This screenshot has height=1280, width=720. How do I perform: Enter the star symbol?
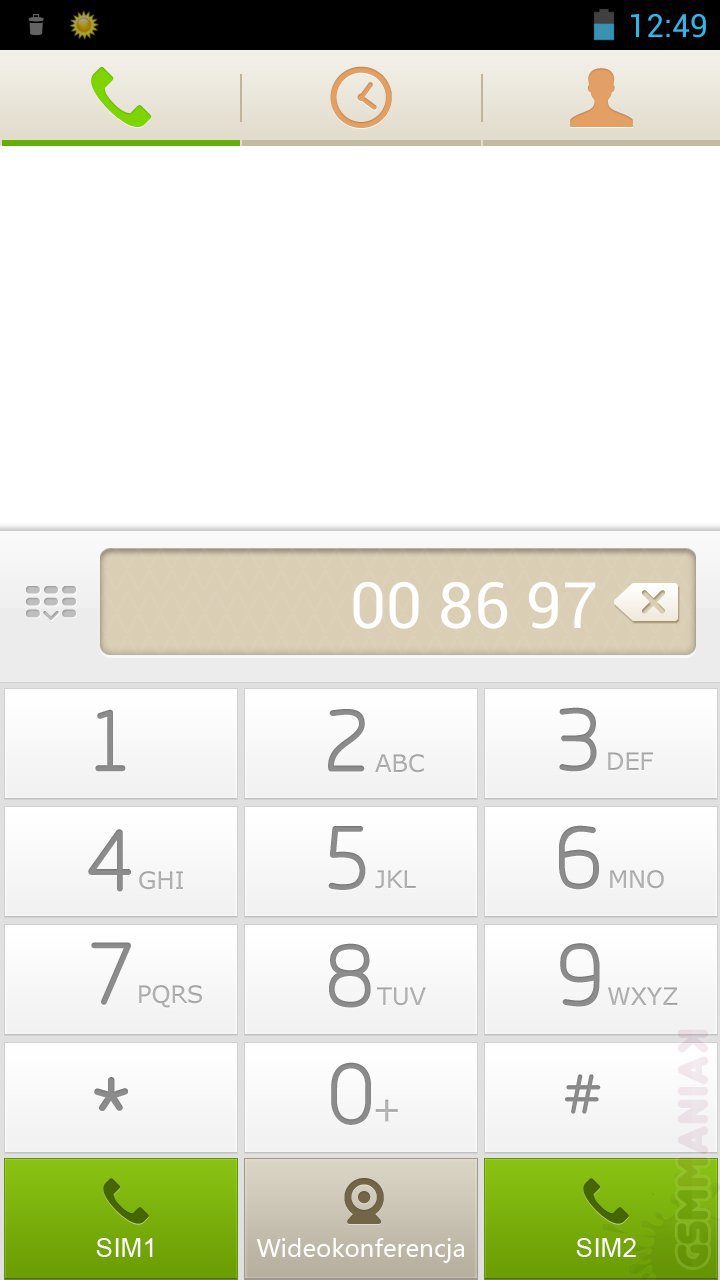[x=121, y=1097]
